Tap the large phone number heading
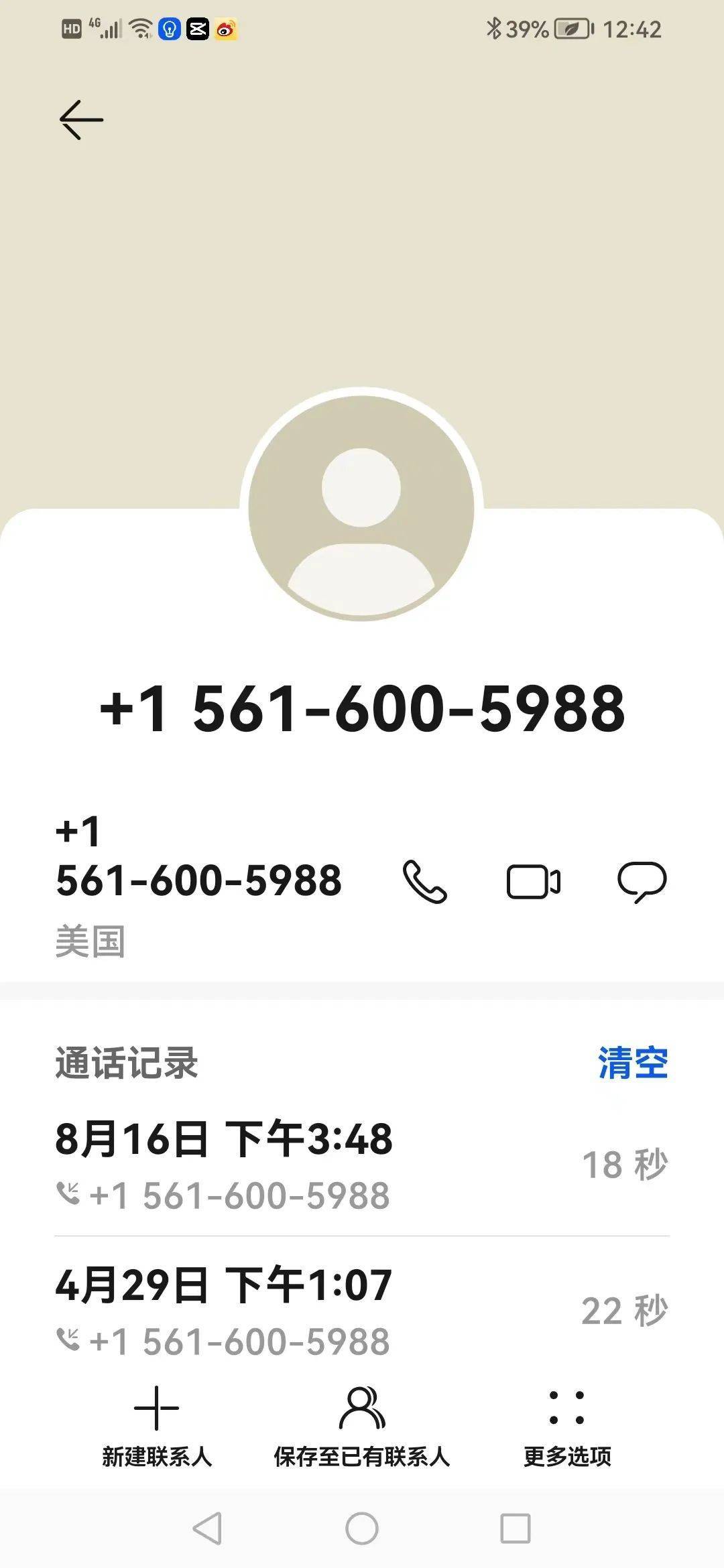 pos(362,714)
